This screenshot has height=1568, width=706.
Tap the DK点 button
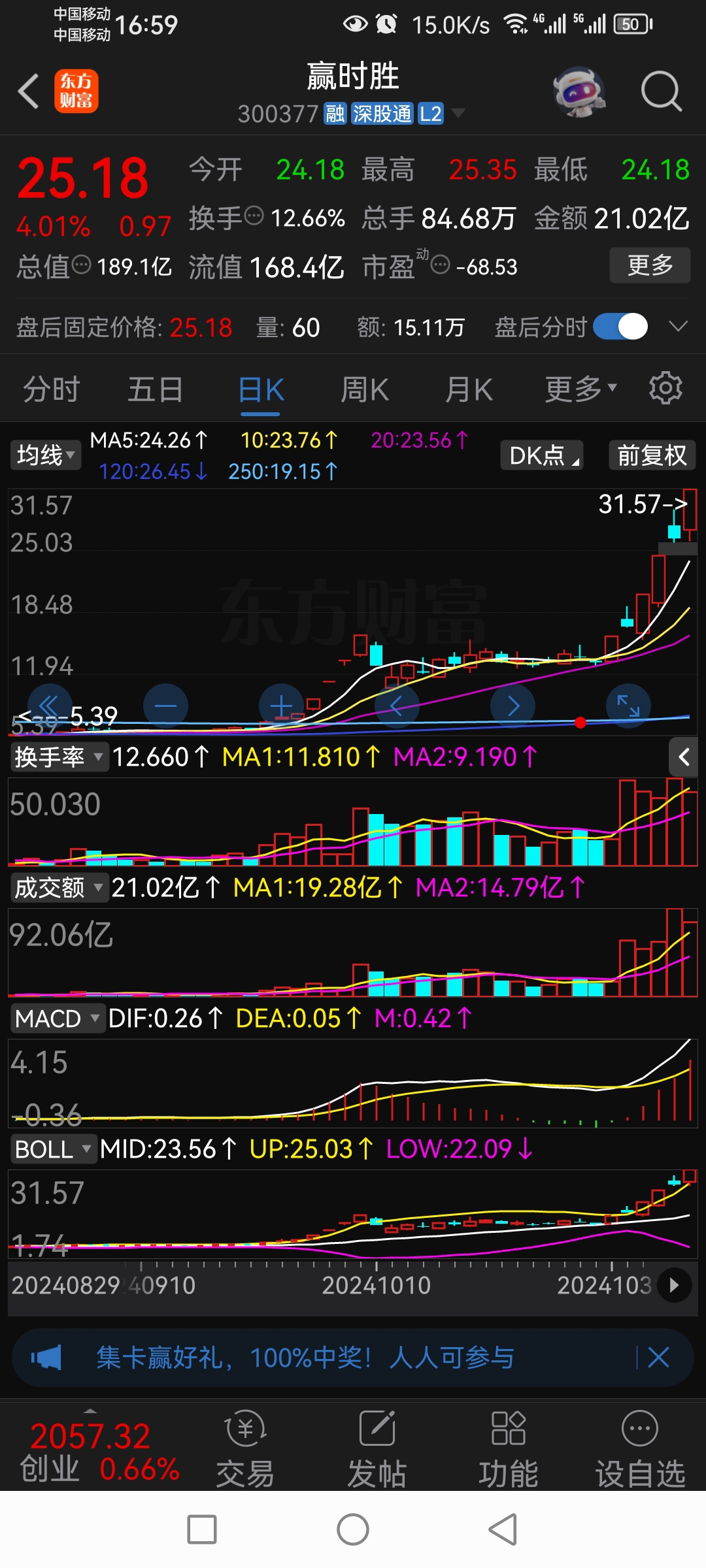[542, 455]
